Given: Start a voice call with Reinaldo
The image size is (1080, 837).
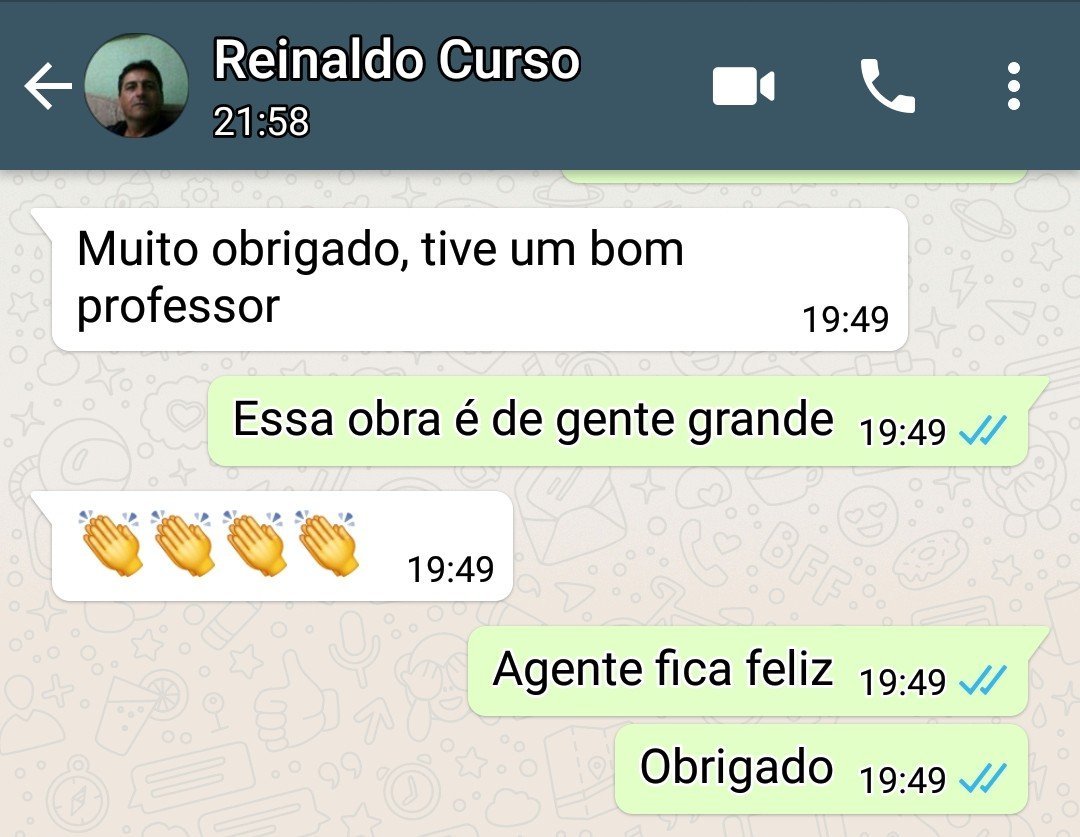Looking at the screenshot, I should [x=887, y=86].
